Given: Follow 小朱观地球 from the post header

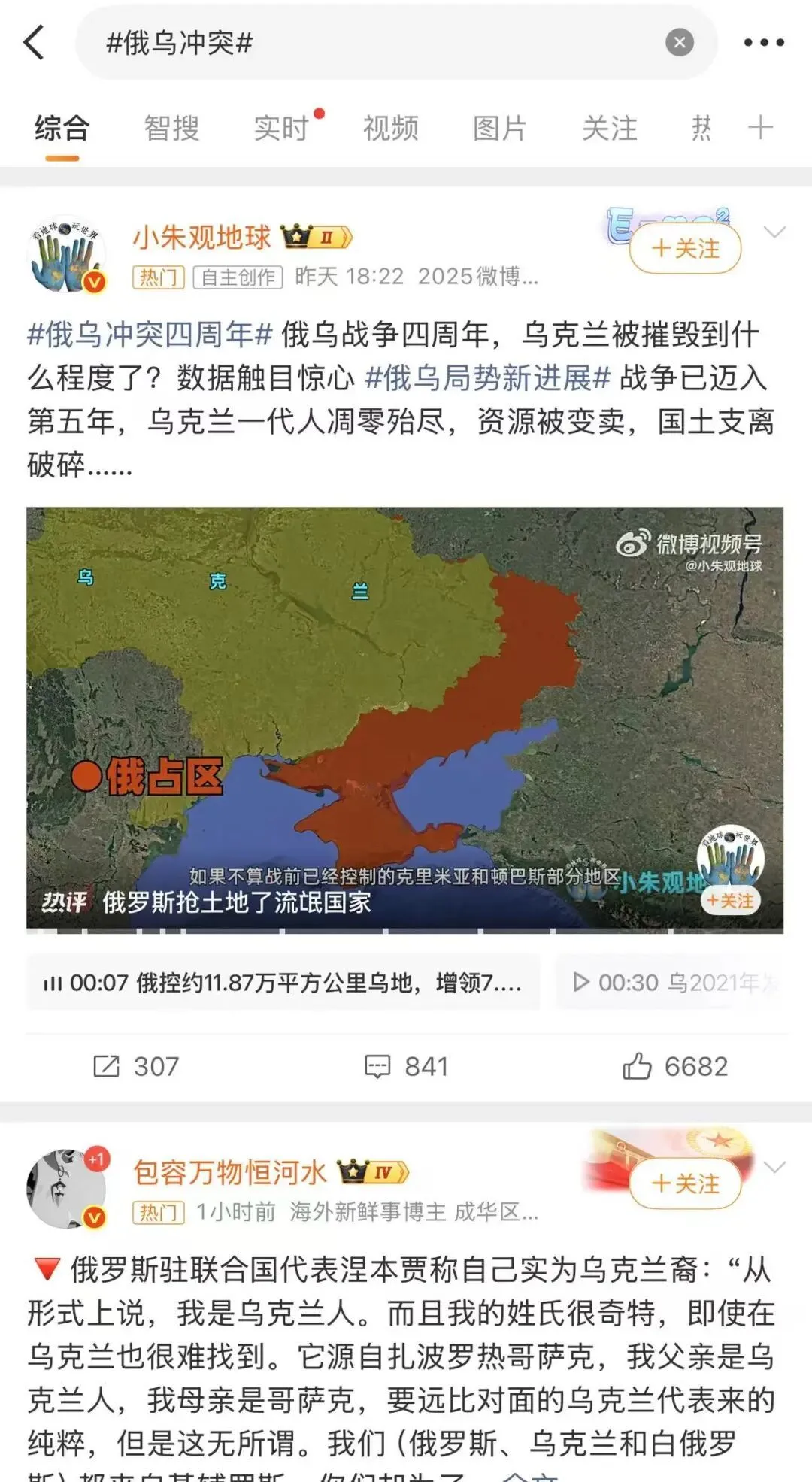Looking at the screenshot, I should (x=685, y=249).
